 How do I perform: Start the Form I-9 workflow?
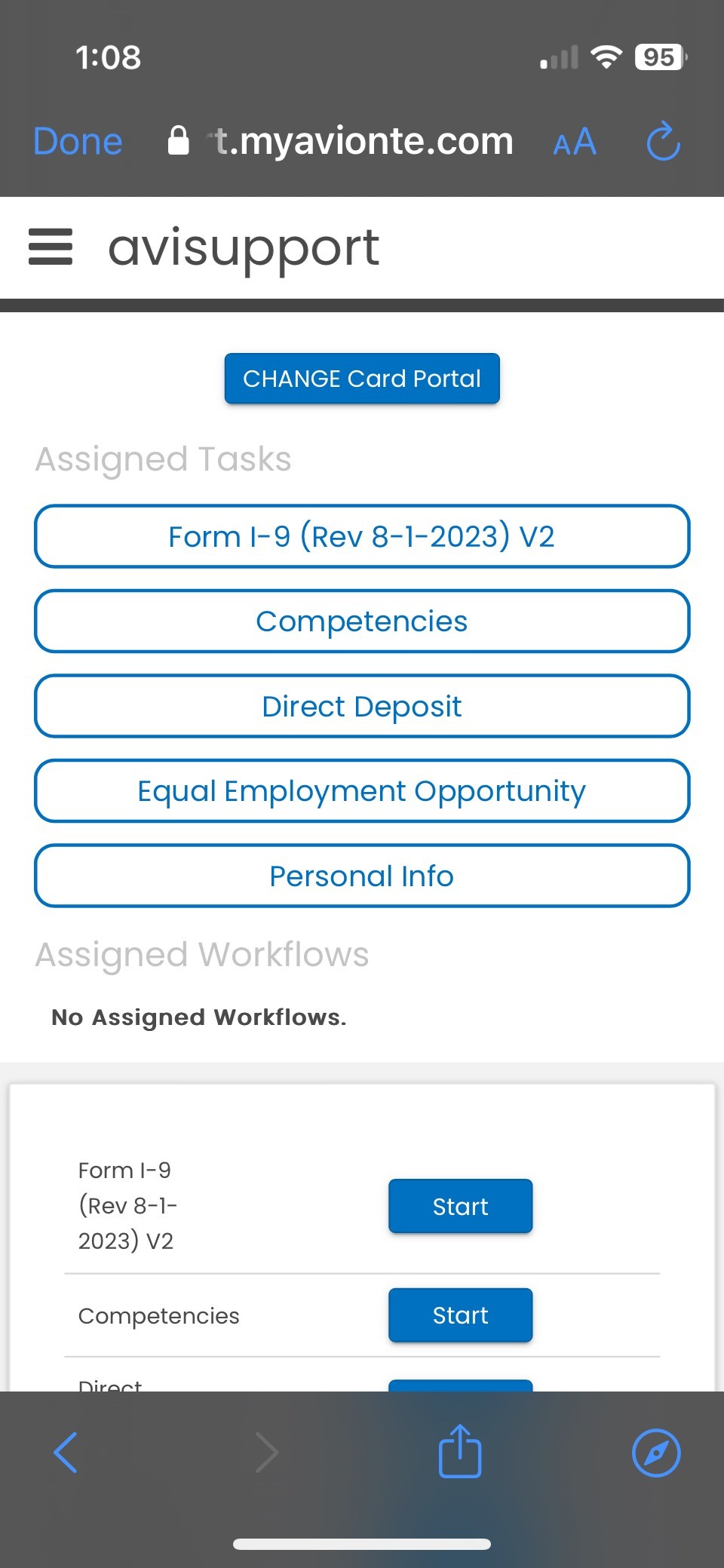[460, 1206]
